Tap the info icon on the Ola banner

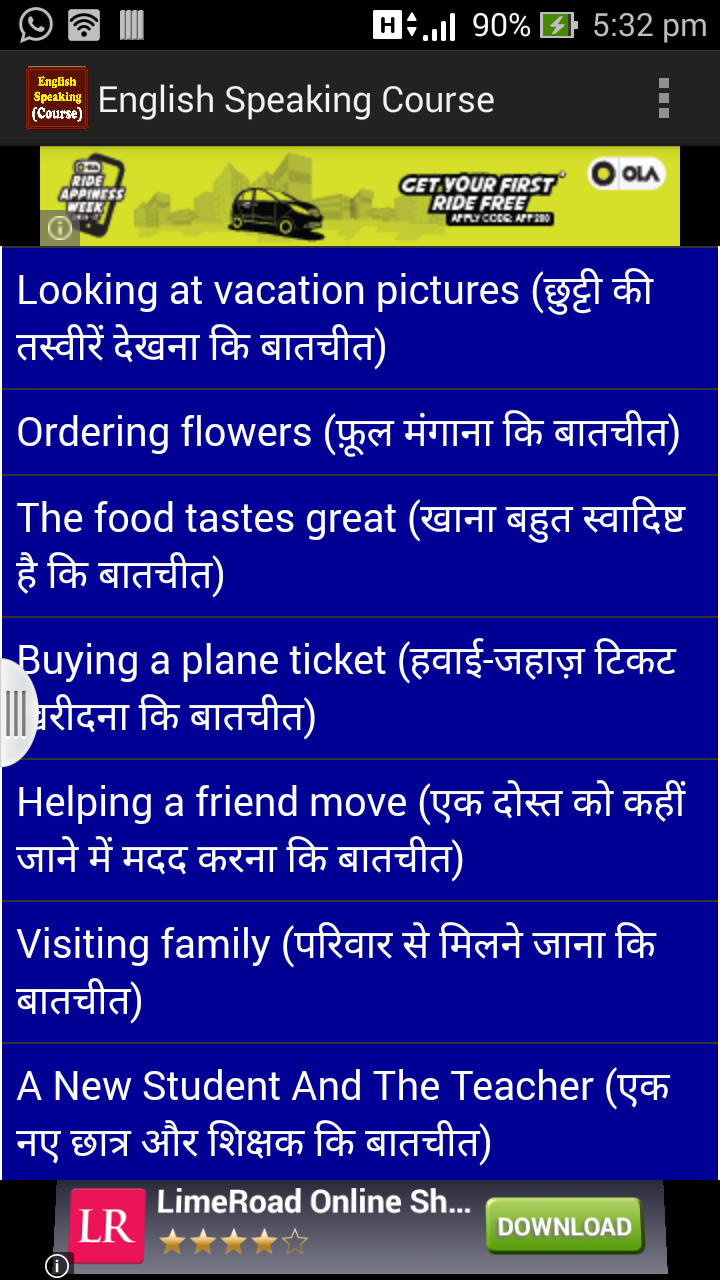pos(60,228)
